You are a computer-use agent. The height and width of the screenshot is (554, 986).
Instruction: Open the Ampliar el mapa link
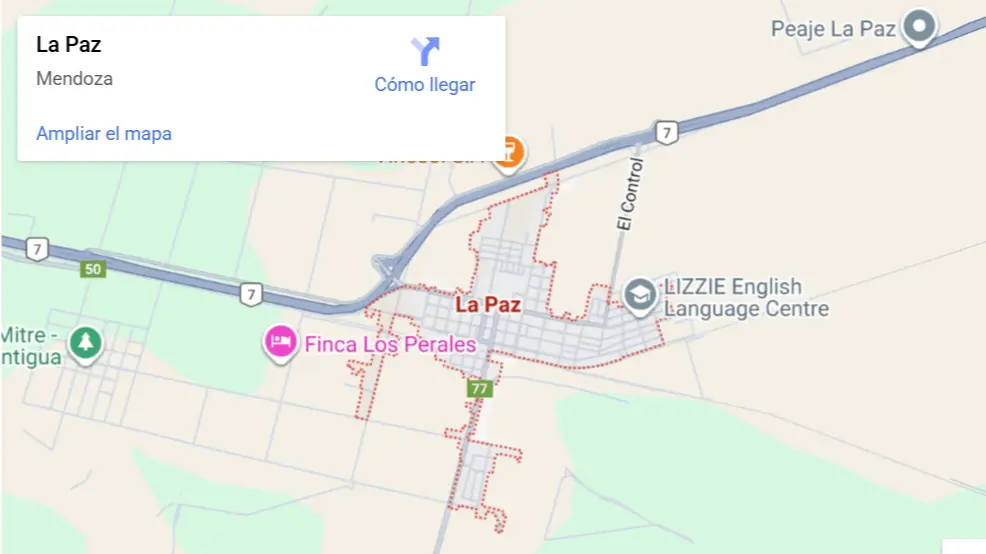[104, 133]
